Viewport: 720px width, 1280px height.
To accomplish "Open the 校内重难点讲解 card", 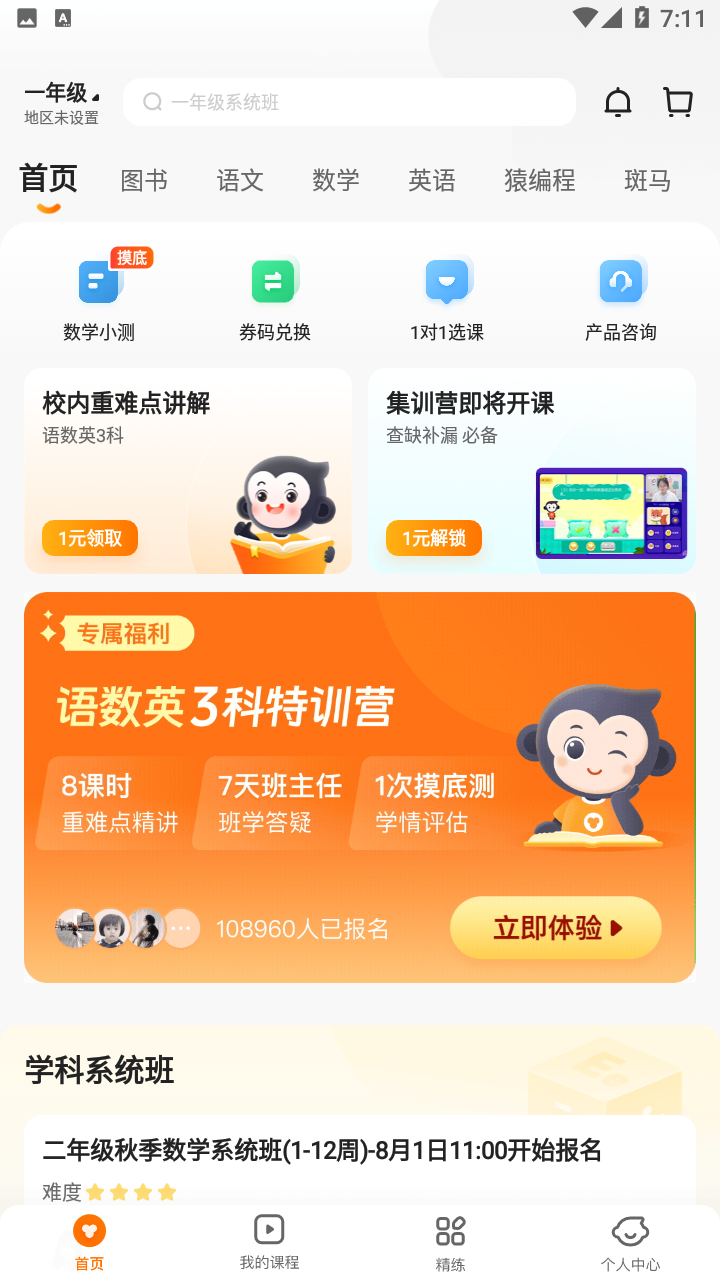I will [x=188, y=471].
